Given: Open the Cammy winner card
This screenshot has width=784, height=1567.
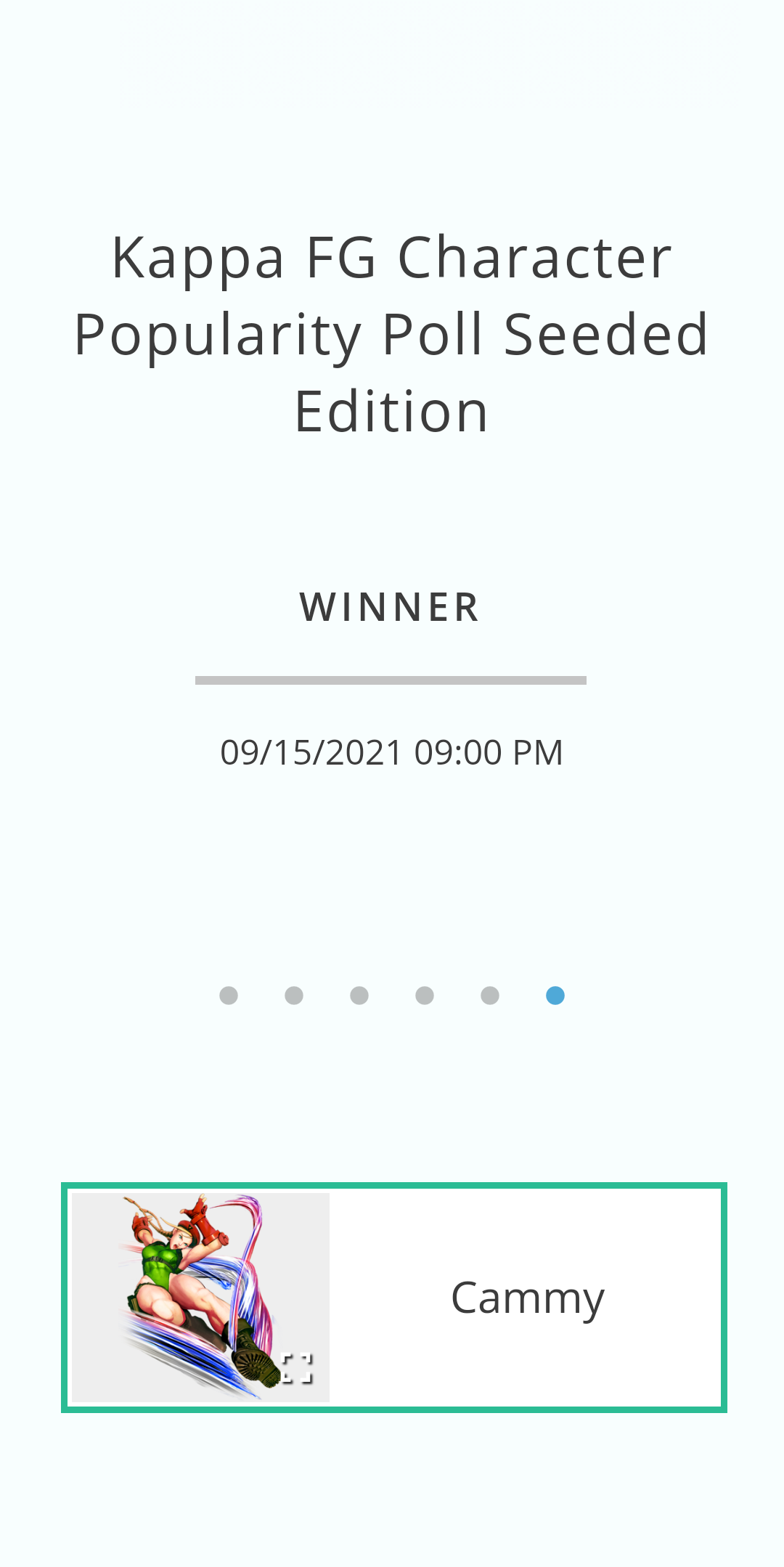Looking at the screenshot, I should (527, 1298).
